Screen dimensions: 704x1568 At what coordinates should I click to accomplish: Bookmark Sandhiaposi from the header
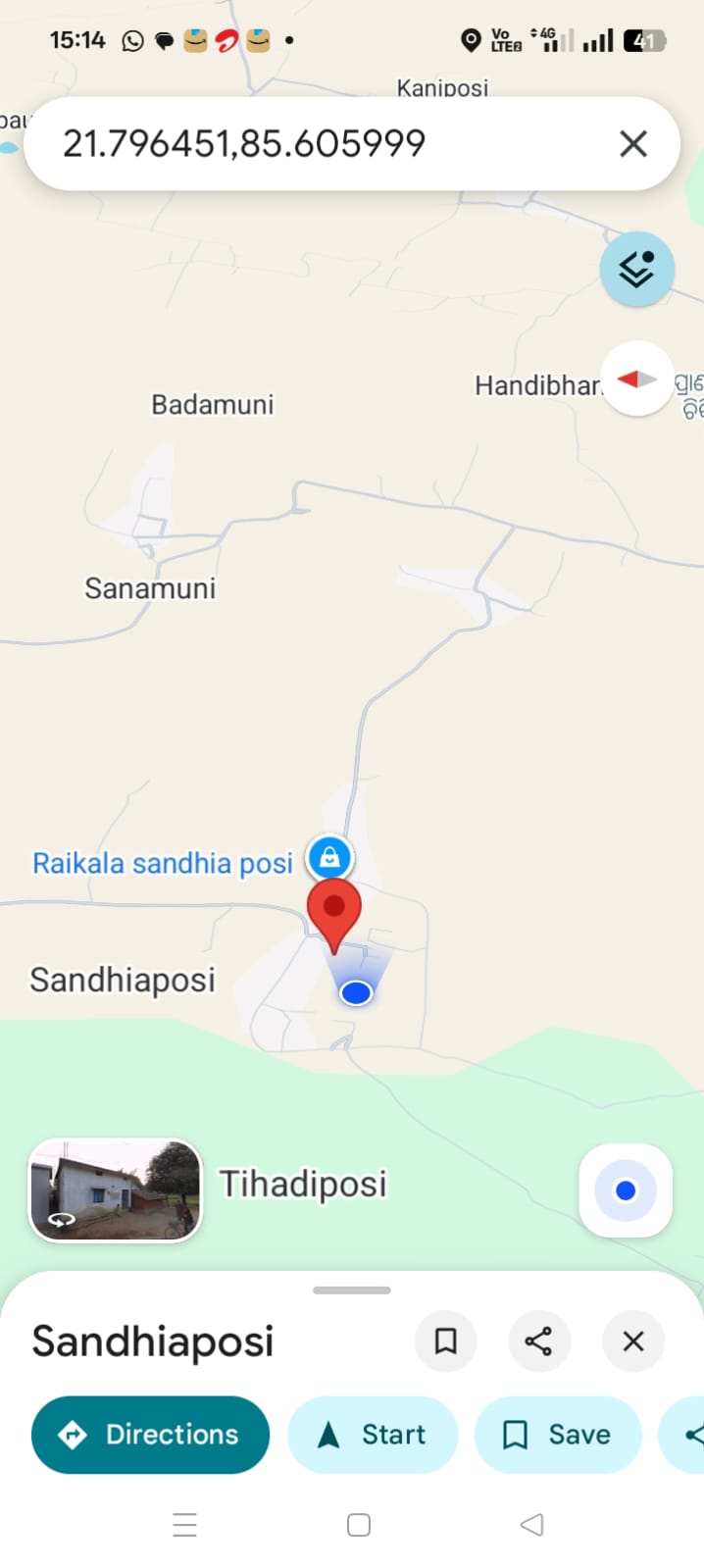[x=446, y=1340]
